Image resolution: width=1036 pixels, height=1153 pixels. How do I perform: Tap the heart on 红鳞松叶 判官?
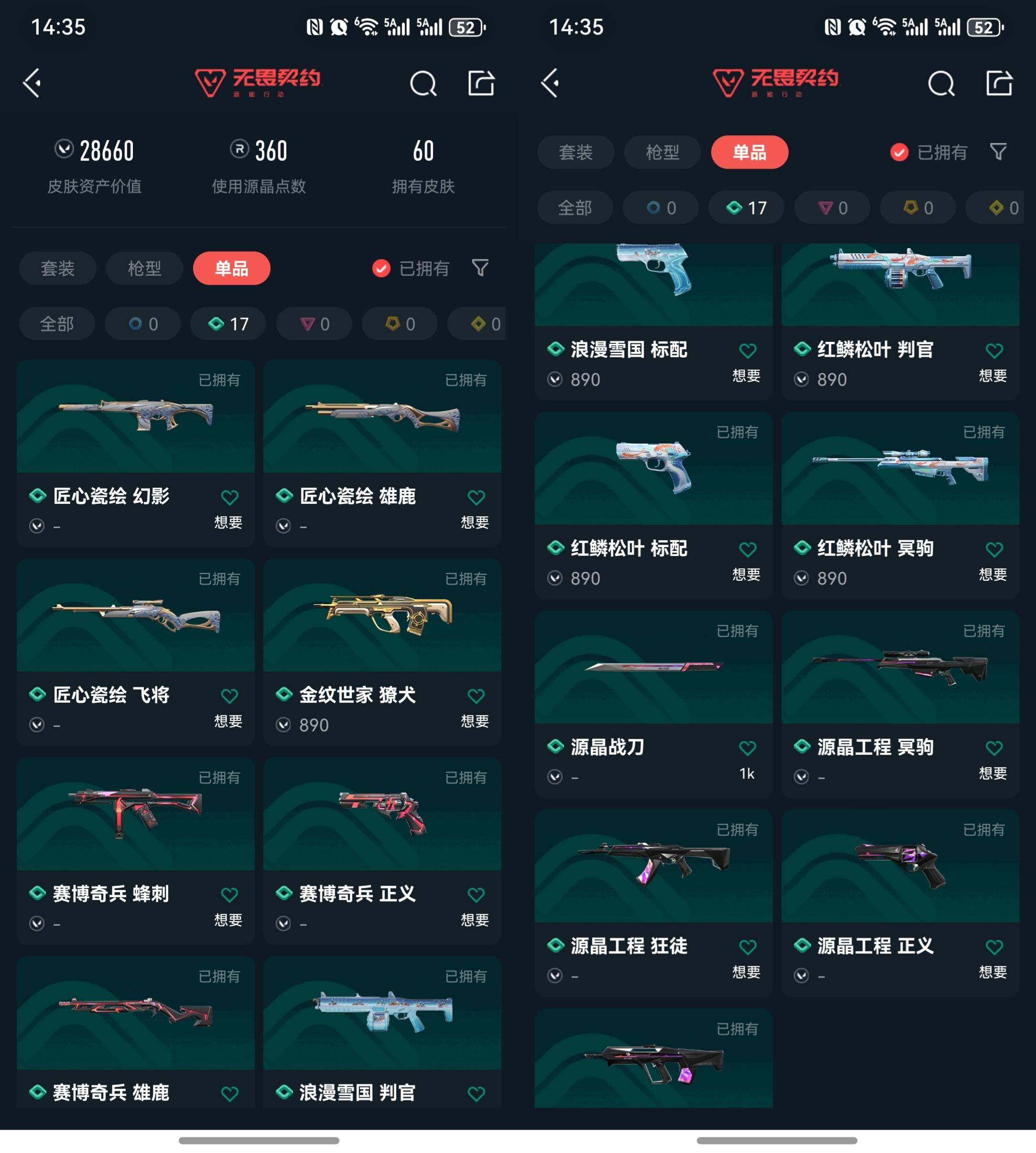coord(994,350)
